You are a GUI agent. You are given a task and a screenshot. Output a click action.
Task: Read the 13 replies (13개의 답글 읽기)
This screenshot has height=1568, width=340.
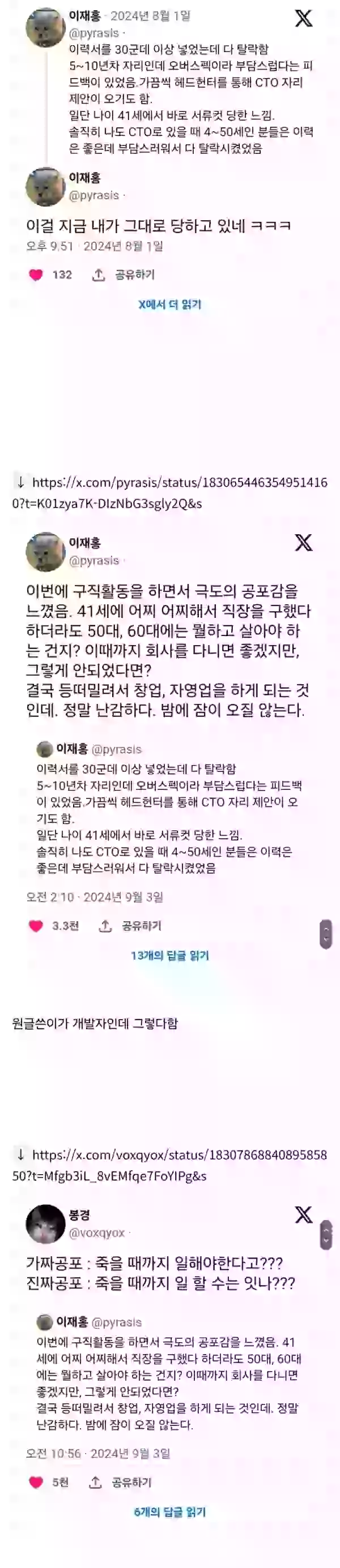pos(169,956)
